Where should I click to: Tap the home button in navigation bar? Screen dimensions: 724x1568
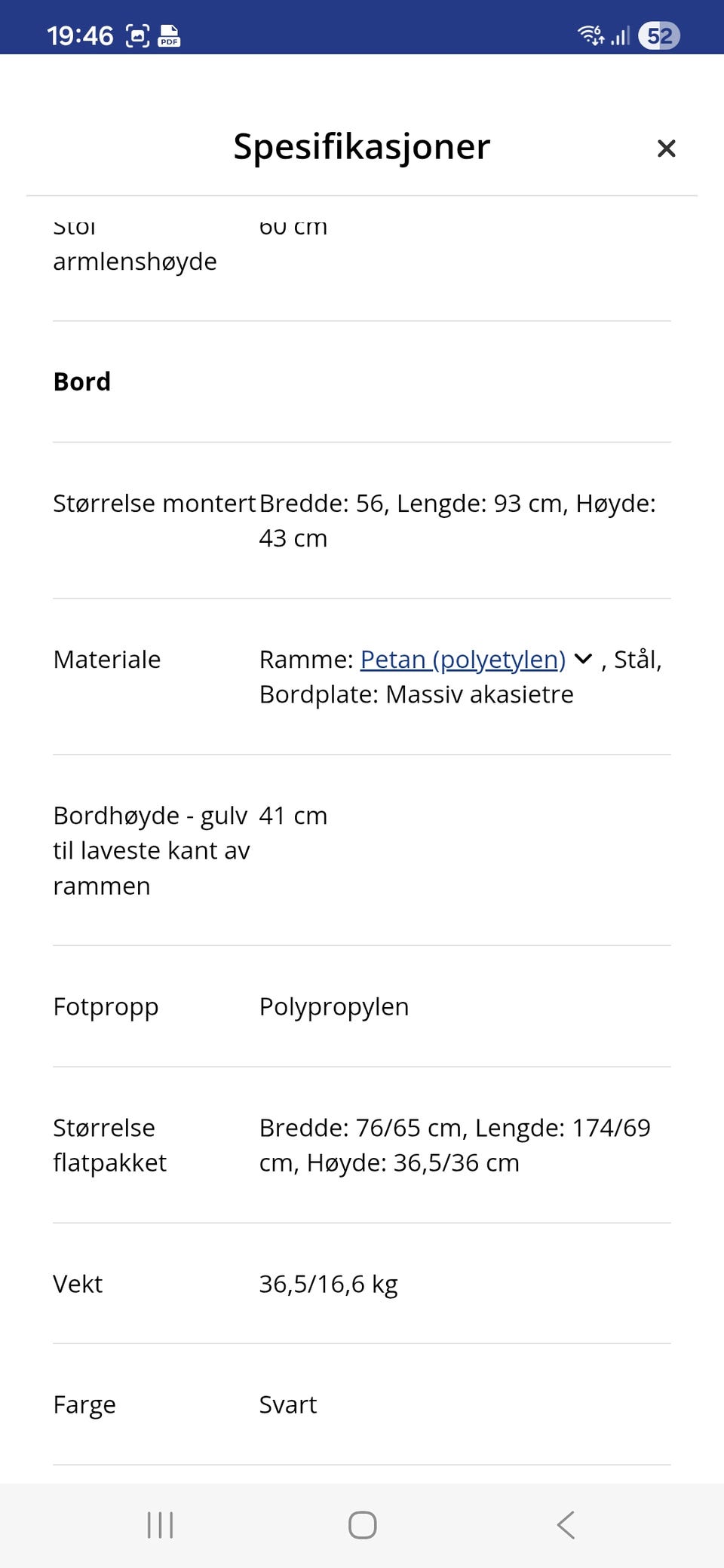coord(362,1524)
